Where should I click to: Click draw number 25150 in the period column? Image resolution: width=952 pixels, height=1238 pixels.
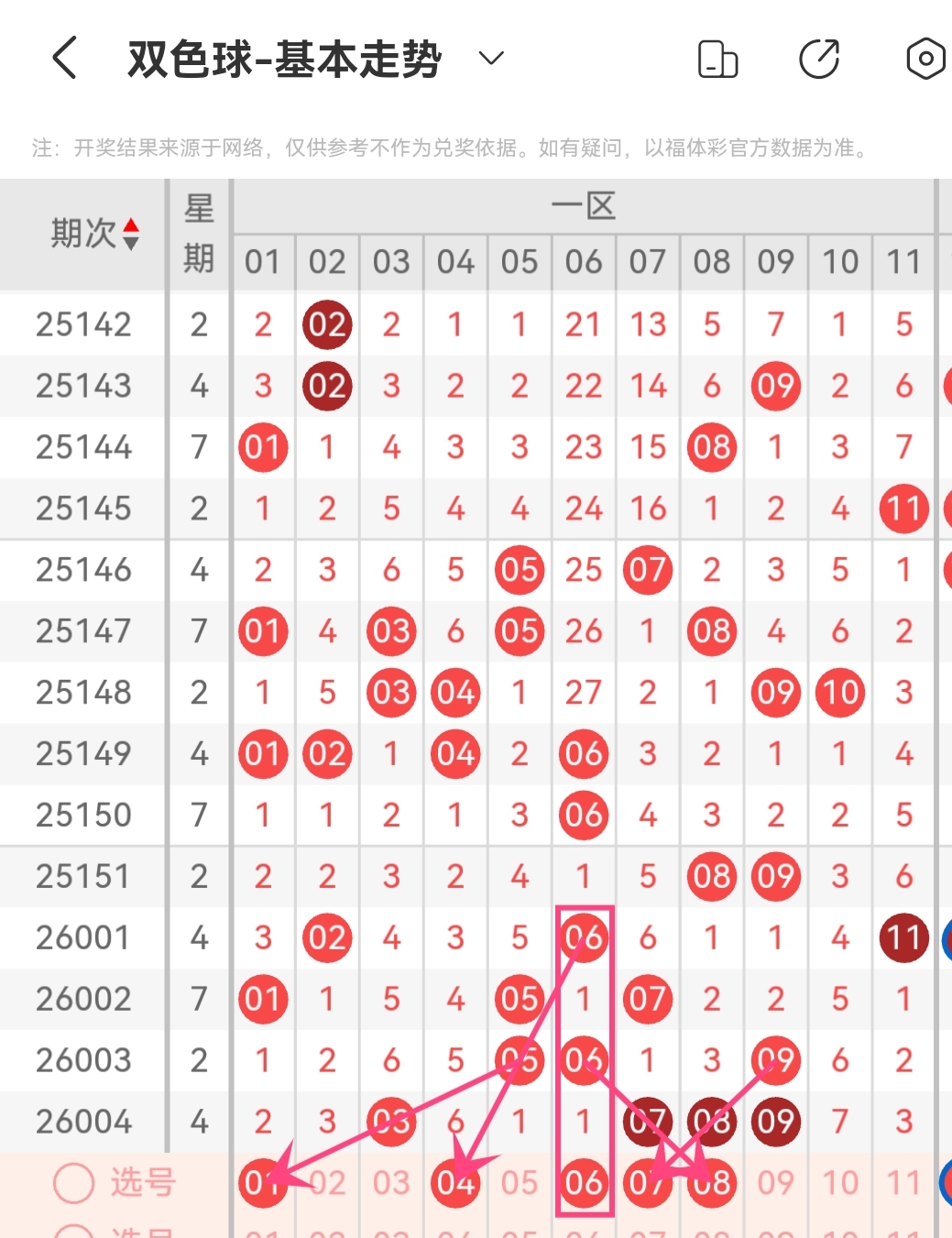pos(82,815)
